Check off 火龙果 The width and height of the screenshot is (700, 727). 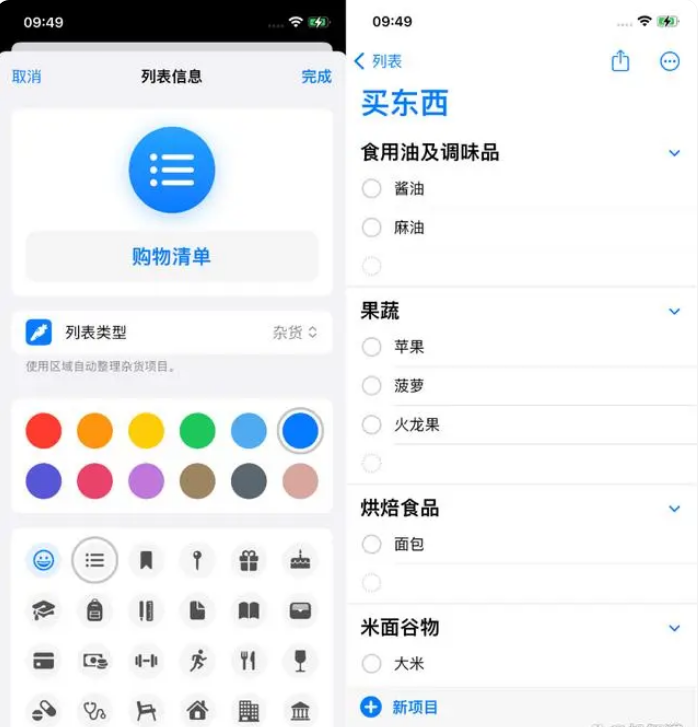372,425
